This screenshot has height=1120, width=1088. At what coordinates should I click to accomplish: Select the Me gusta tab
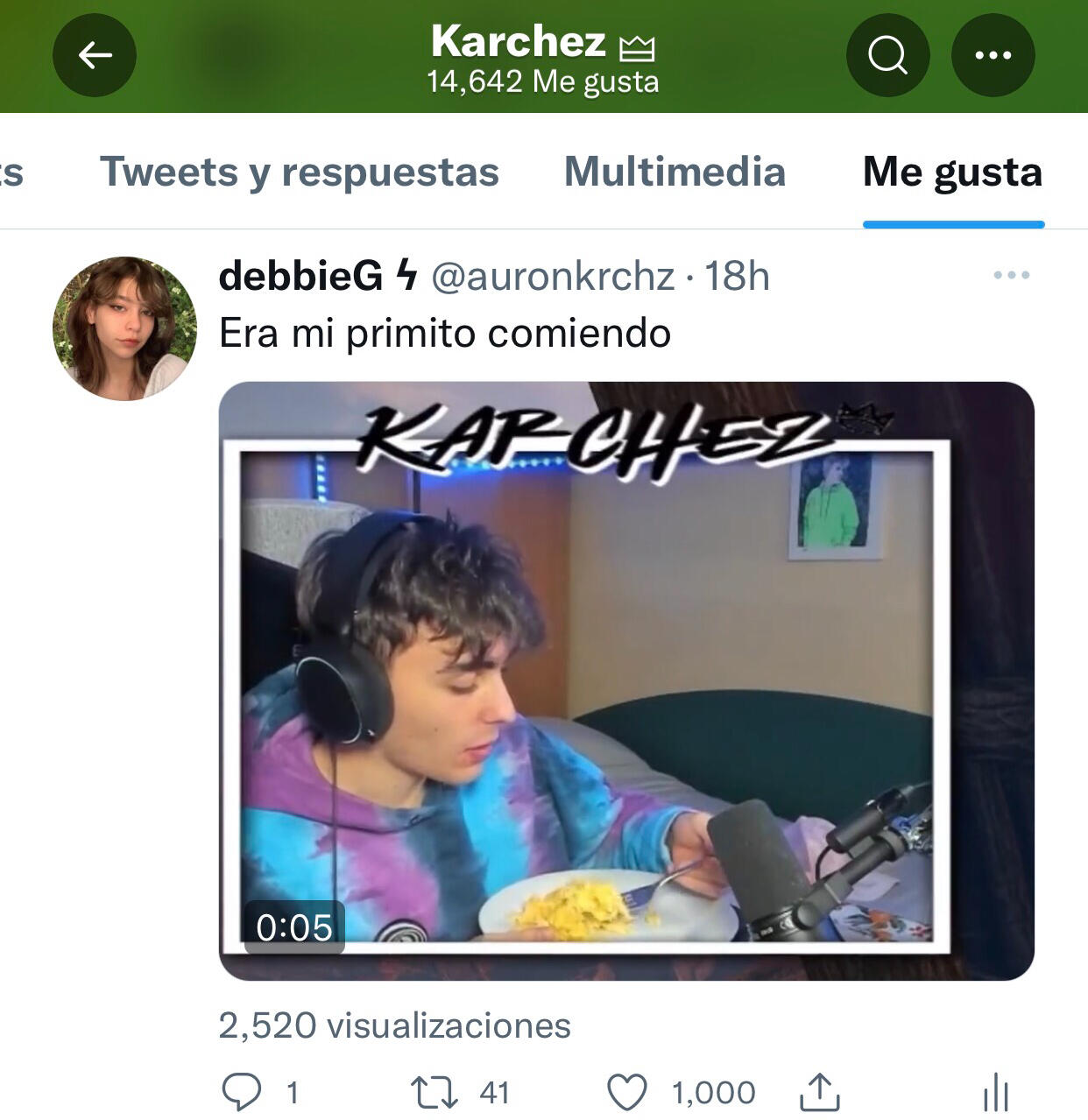point(952,172)
